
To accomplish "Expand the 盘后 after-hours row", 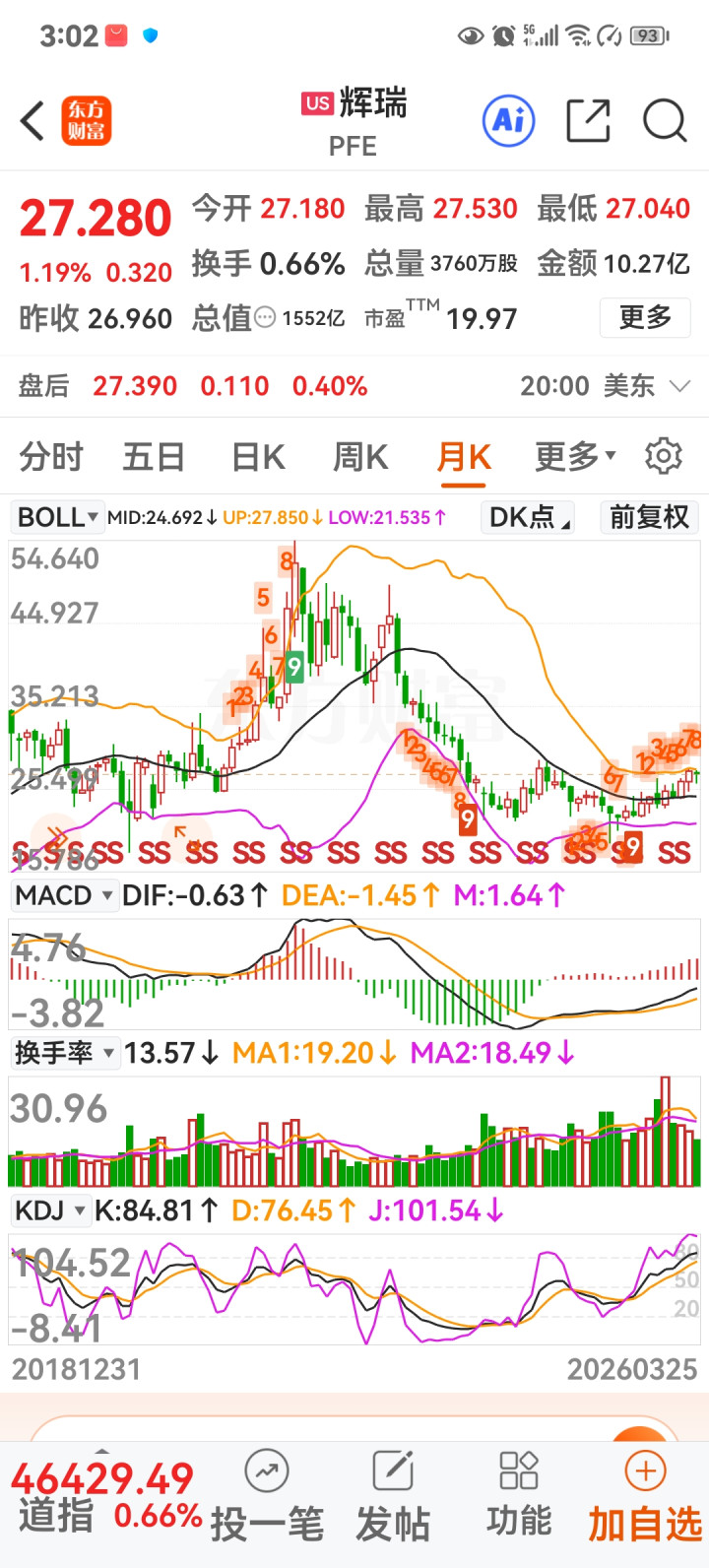I will [679, 386].
